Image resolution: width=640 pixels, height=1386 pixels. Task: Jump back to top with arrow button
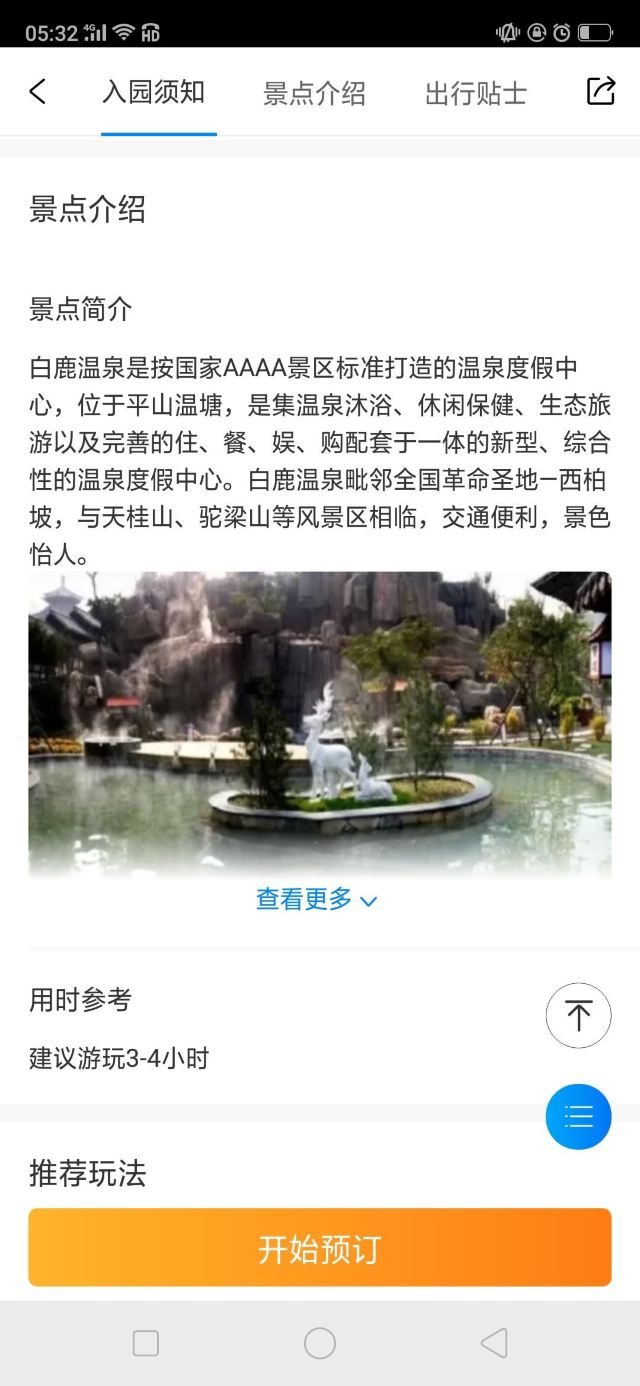[578, 1015]
